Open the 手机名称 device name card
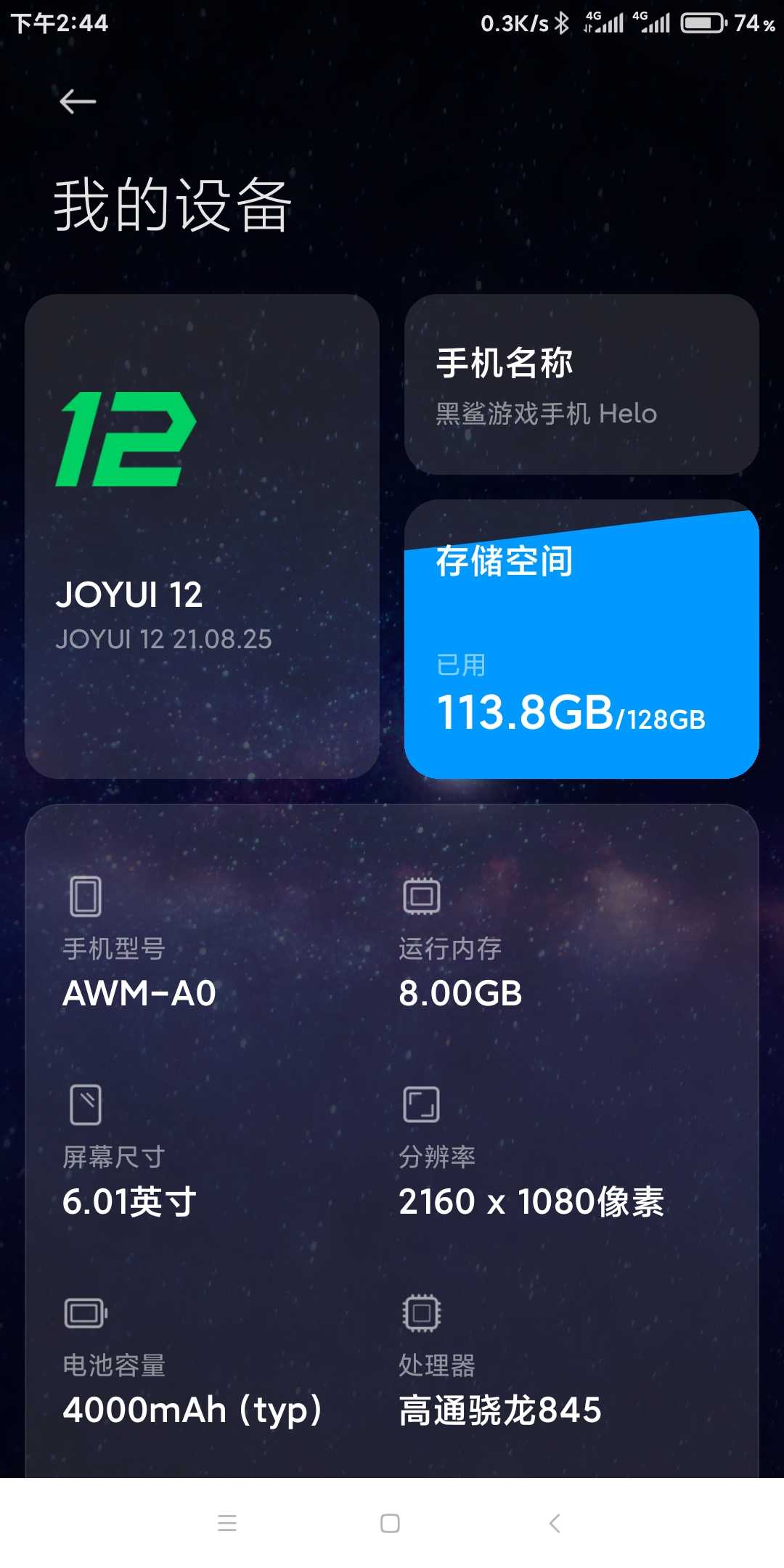Screen dimensions: 784x1568 581,385
